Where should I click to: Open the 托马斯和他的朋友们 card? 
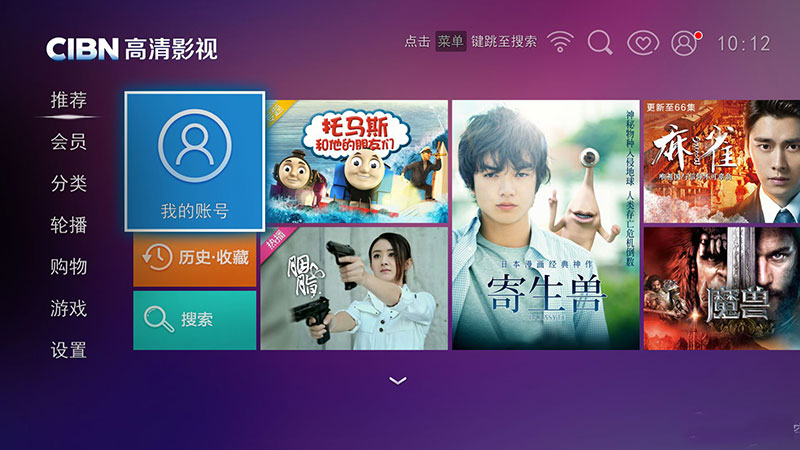(355, 160)
